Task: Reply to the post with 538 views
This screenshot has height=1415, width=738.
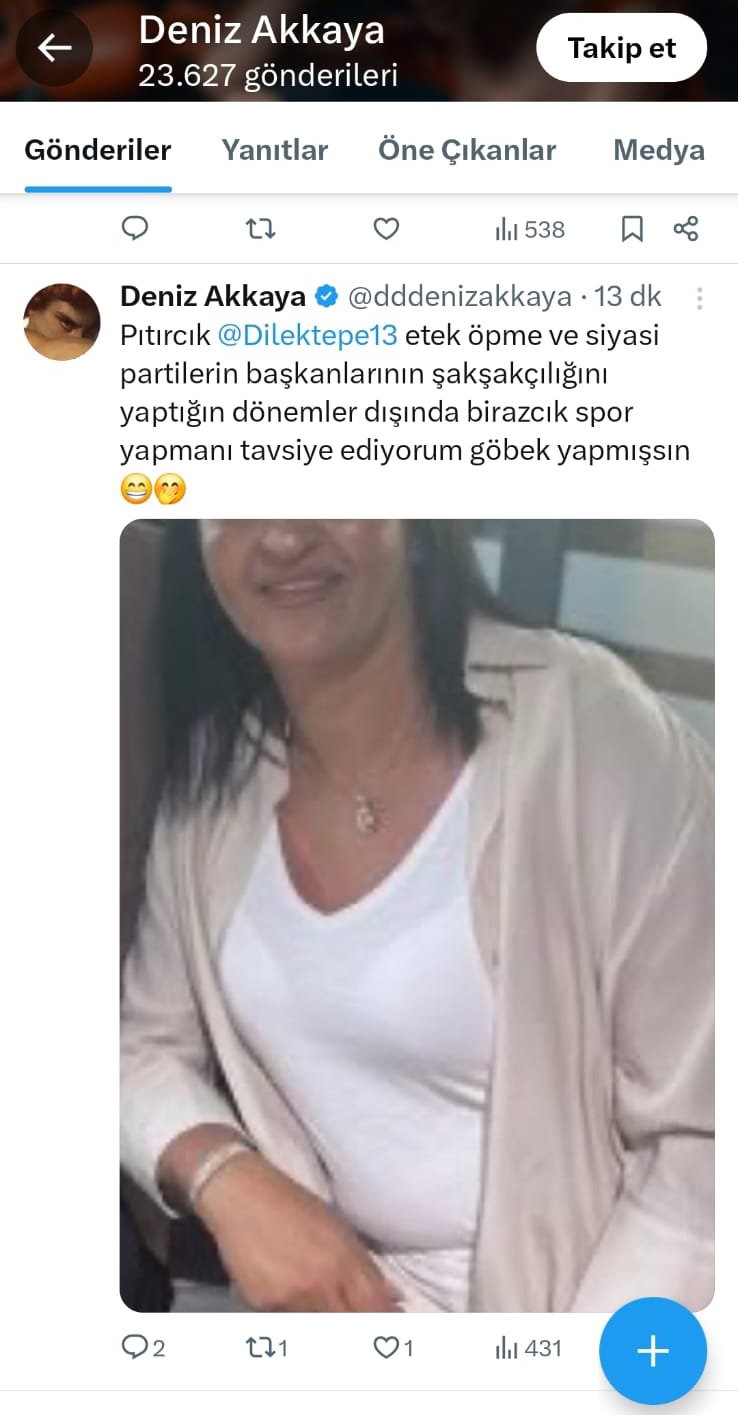Action: pos(135,230)
